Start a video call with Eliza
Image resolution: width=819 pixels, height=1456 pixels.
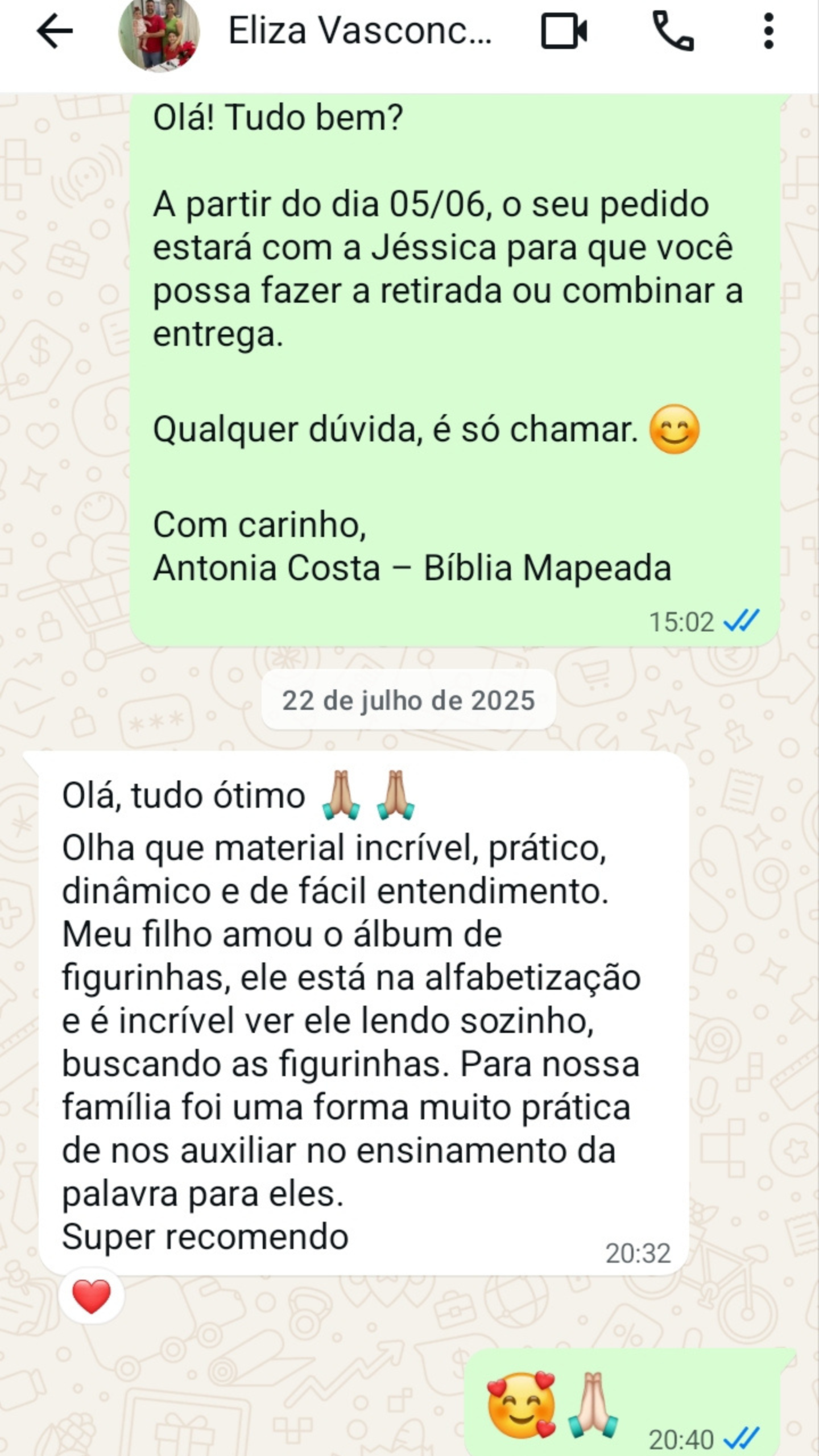click(x=564, y=32)
